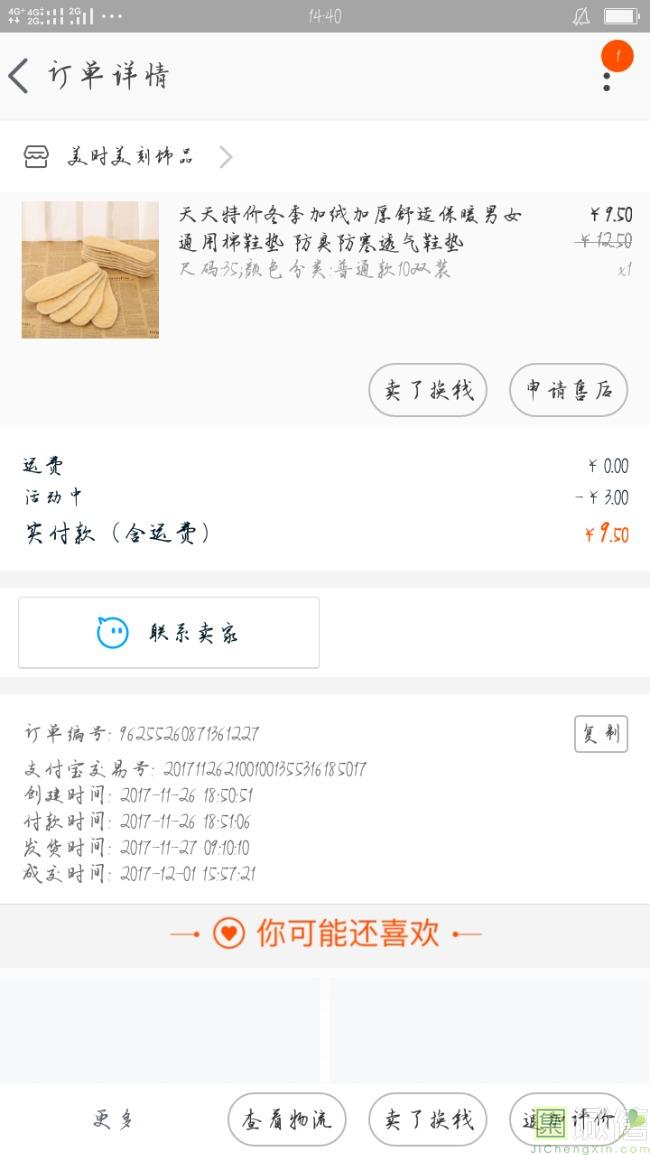
Task: Go back from the 订单详情 page
Action: pos(18,76)
